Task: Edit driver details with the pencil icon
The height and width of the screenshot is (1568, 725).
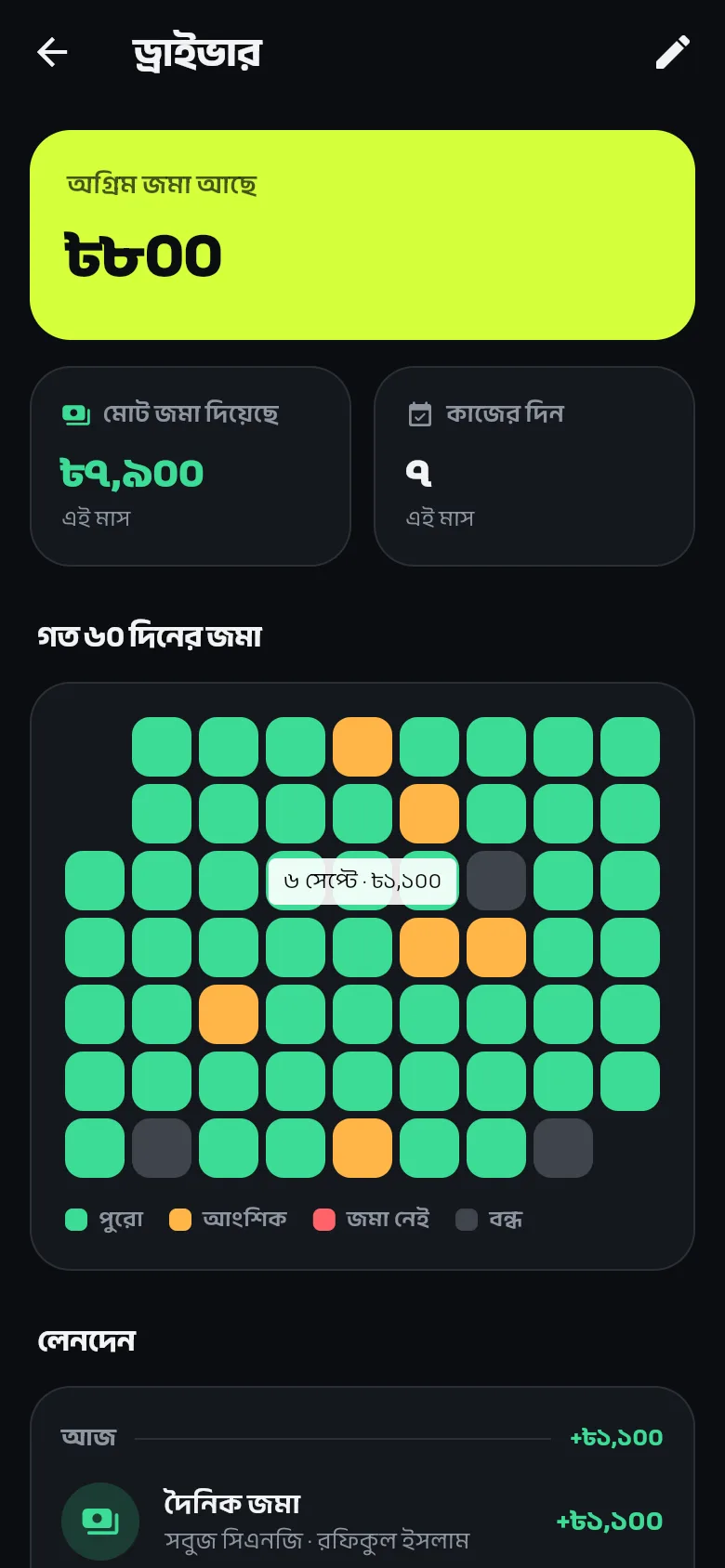Action: 672,53
